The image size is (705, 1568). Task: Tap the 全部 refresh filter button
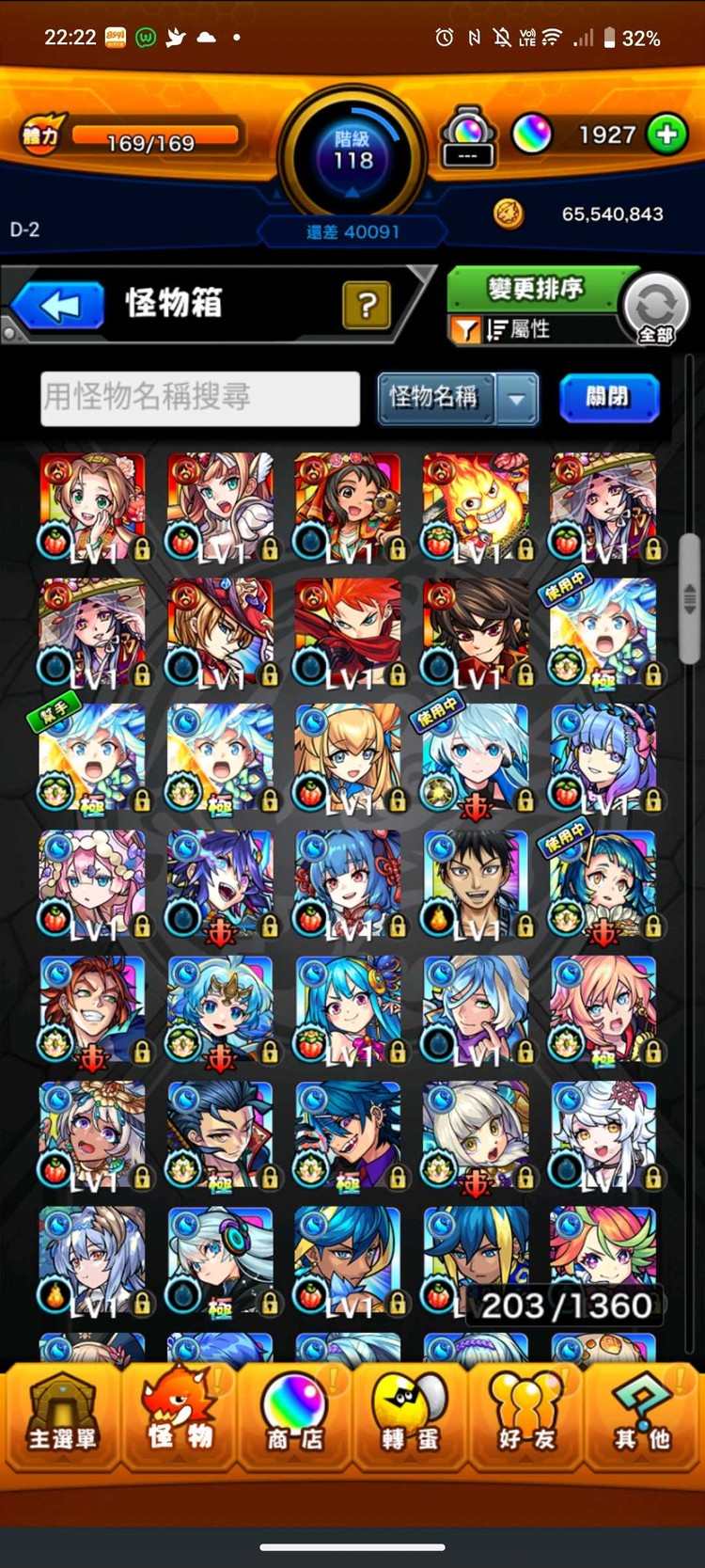pos(656,309)
